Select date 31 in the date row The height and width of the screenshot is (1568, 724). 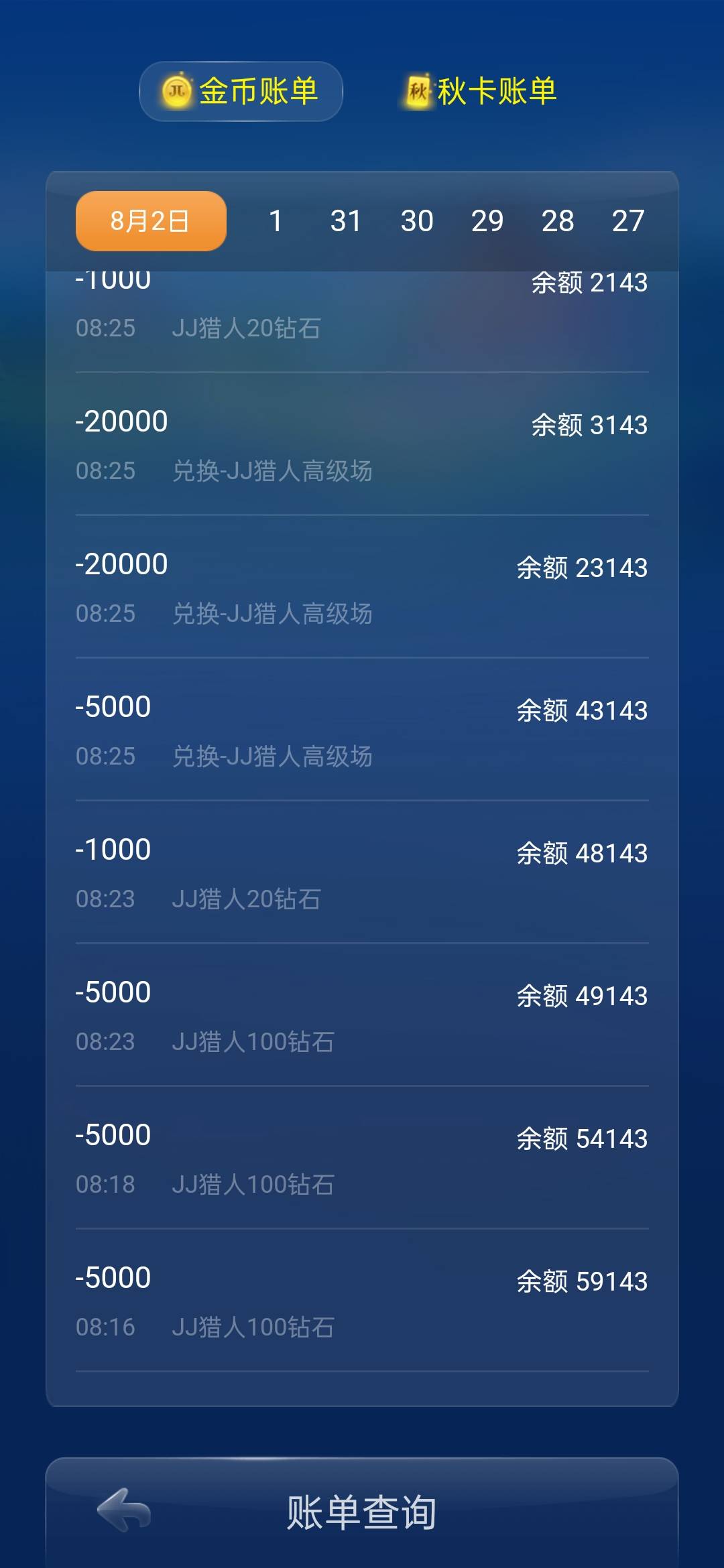click(x=347, y=220)
